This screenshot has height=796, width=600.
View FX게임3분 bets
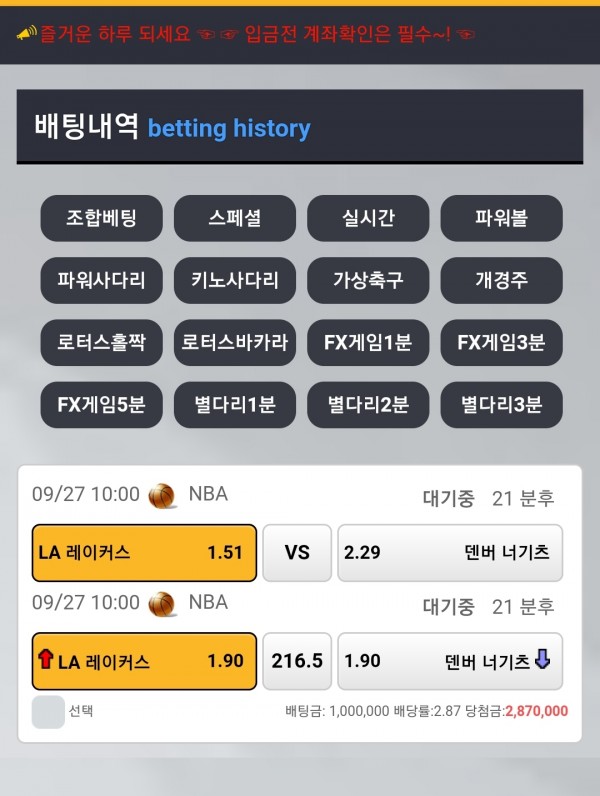pyautogui.click(x=501, y=342)
